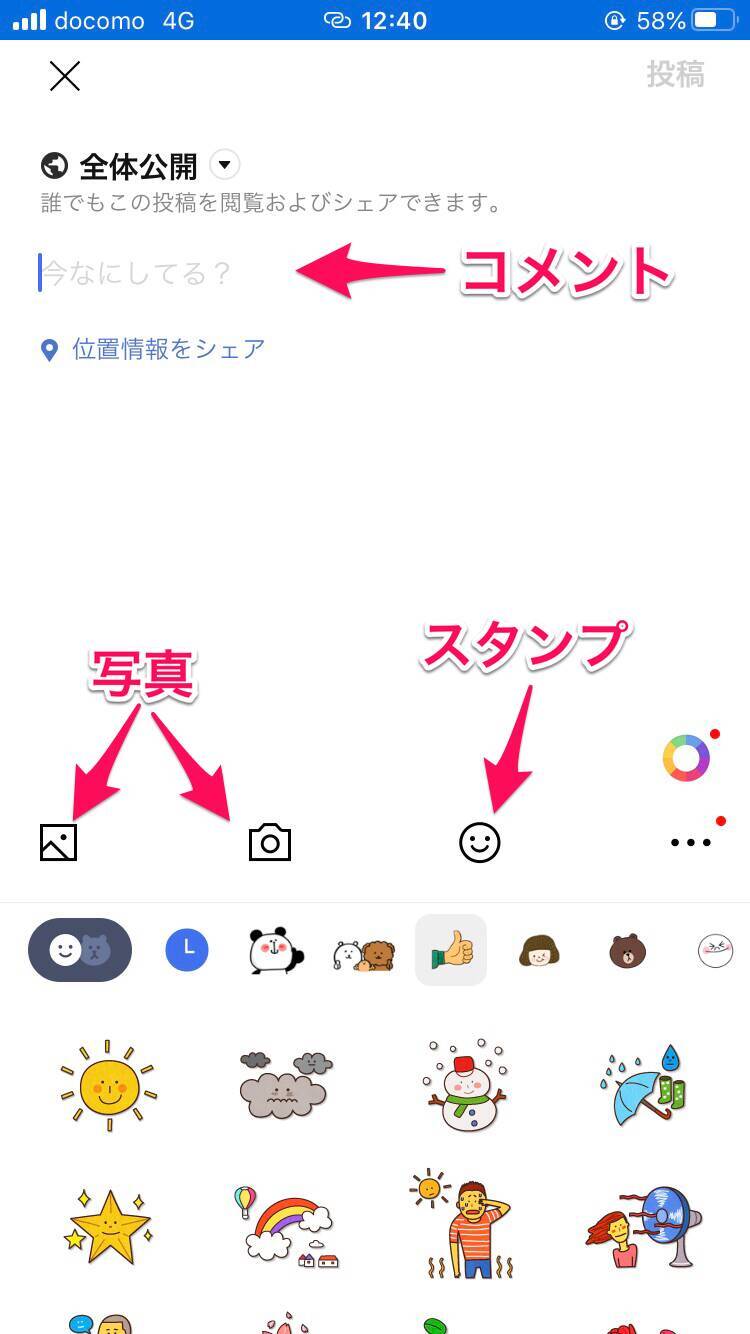The height and width of the screenshot is (1334, 750).
Task: Open the camera icon
Action: [x=269, y=842]
